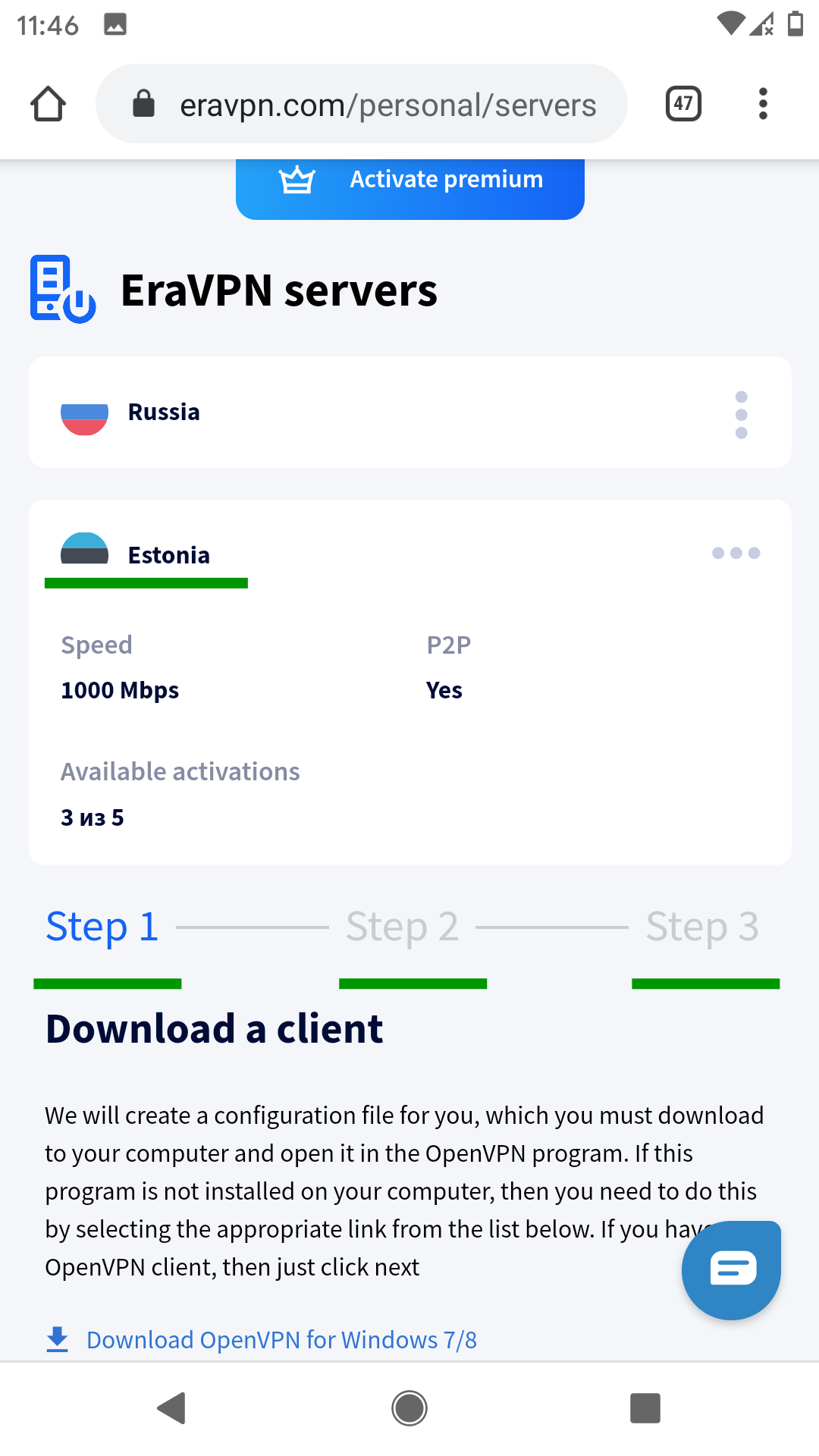
Task: Go back using the system back button
Action: point(172,1408)
